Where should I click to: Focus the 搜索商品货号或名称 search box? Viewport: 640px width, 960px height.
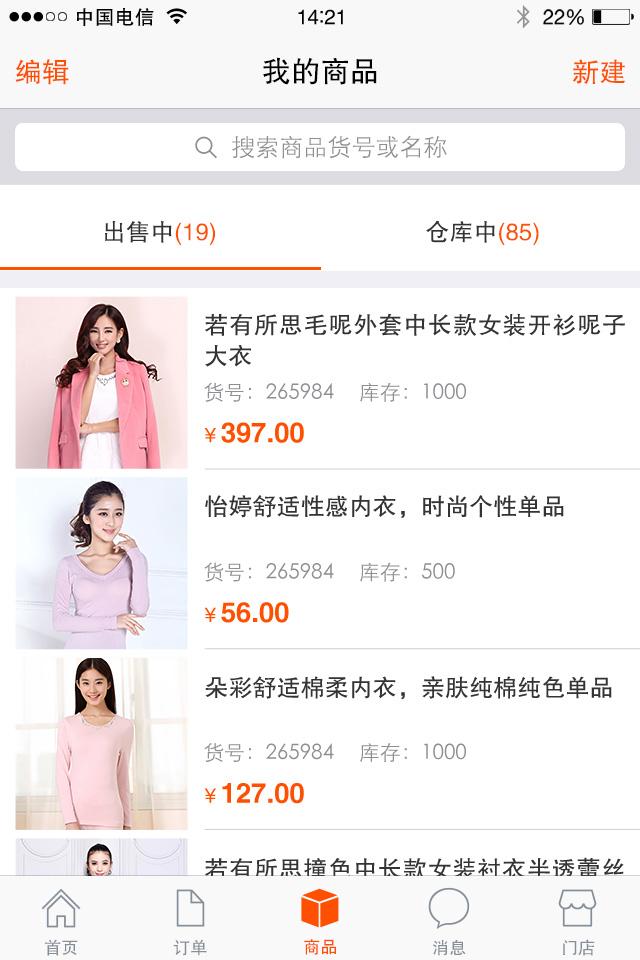click(x=320, y=148)
